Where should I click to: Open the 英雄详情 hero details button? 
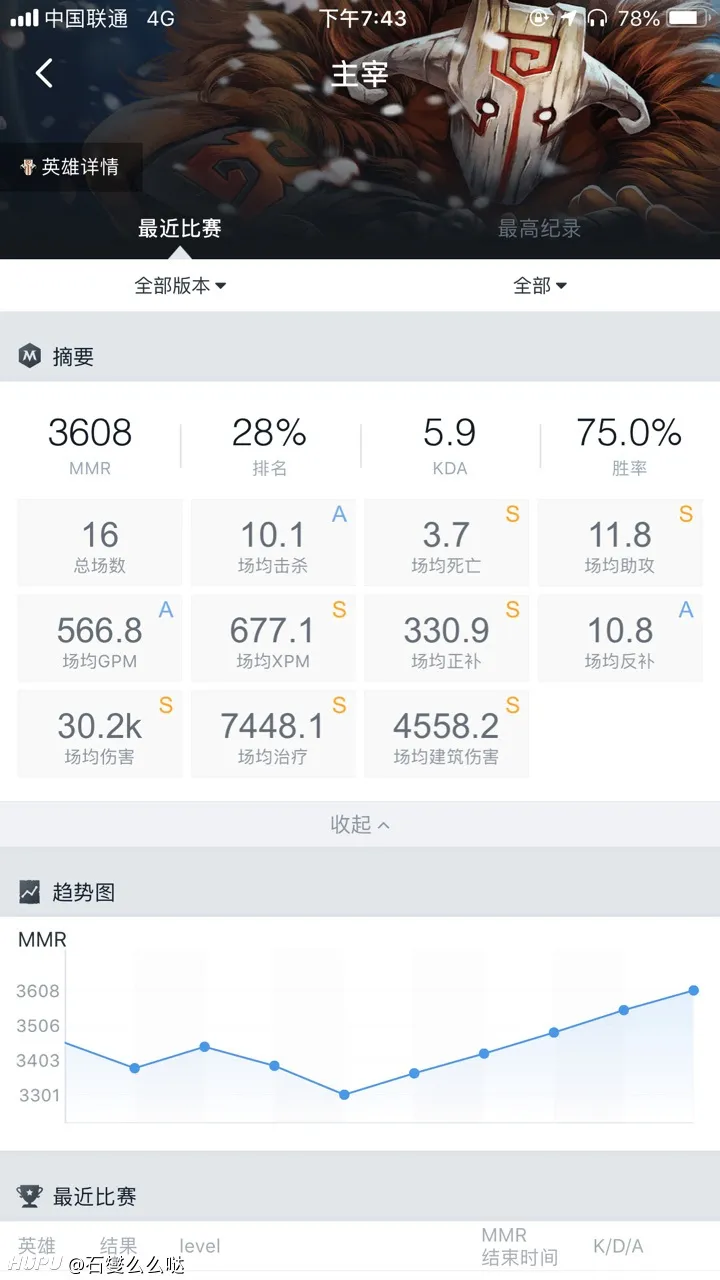point(70,167)
